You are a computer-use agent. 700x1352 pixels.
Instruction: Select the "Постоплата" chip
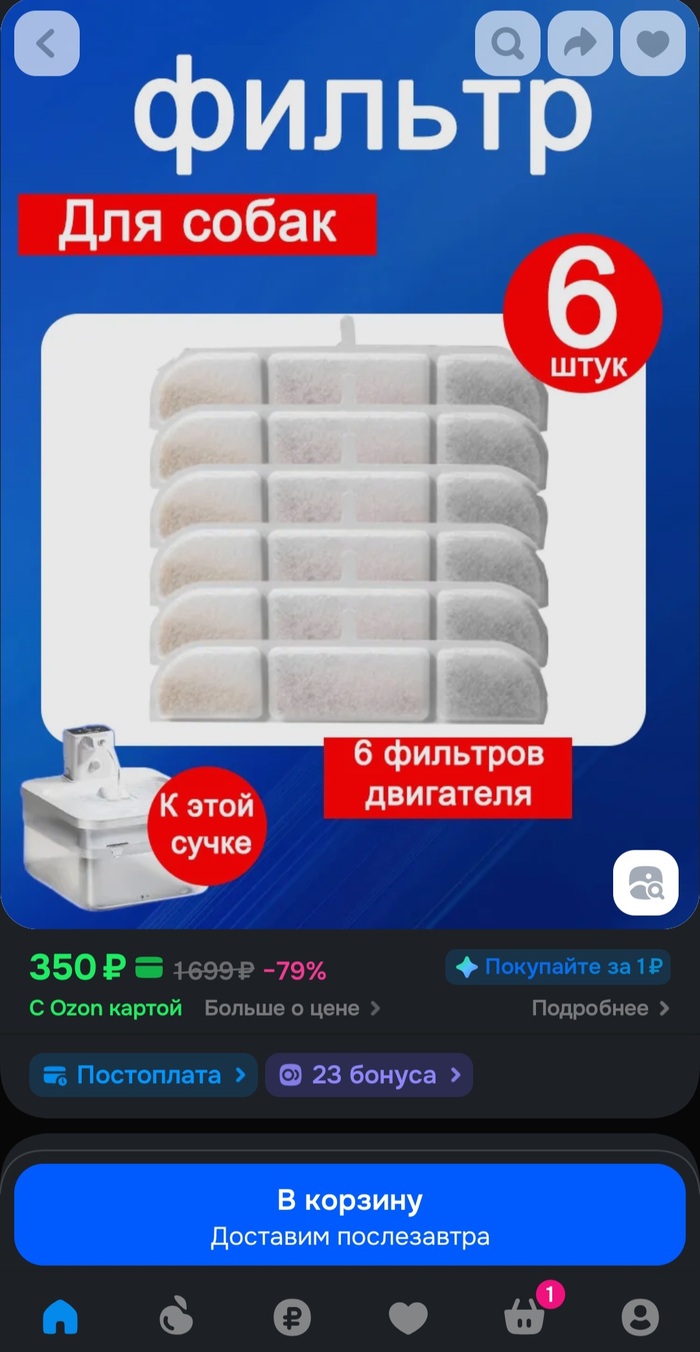tap(143, 1075)
